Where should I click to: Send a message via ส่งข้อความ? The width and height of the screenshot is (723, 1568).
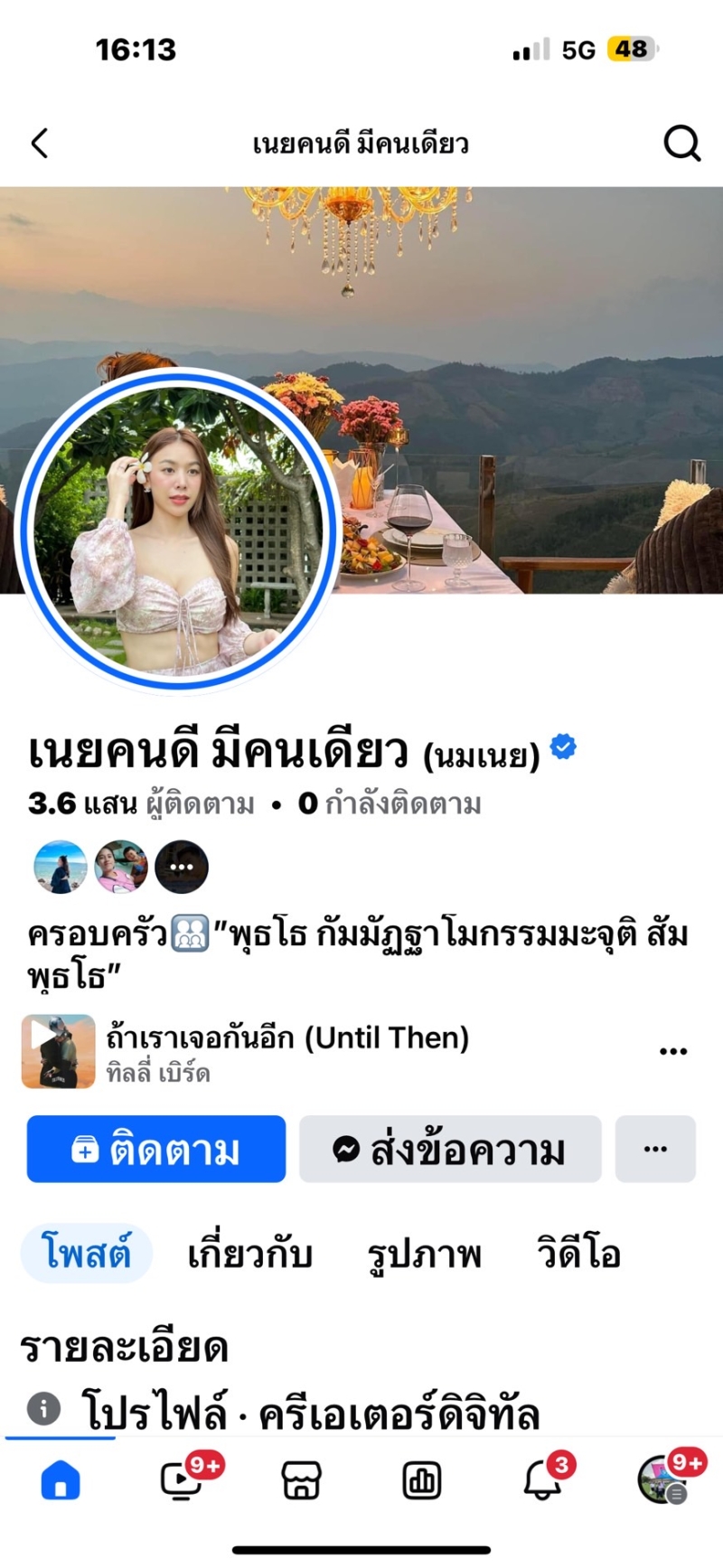(x=450, y=1149)
